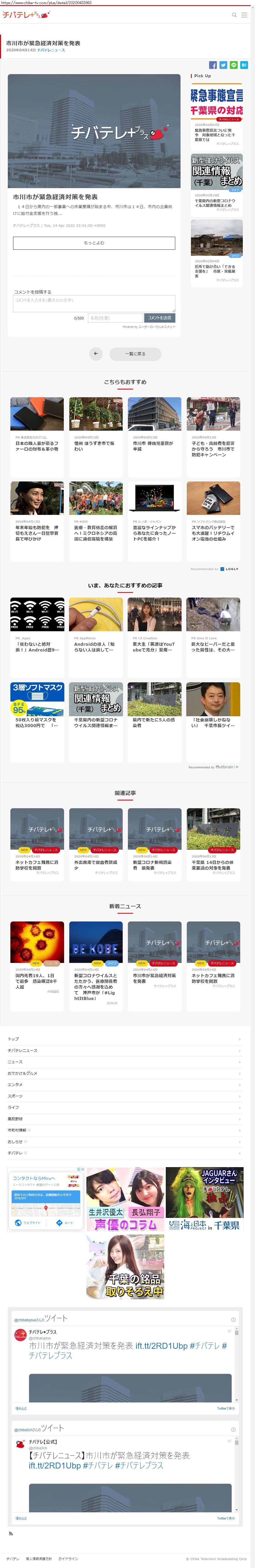This screenshot has width=255, height=1568.
Task: Tap the left-arrow back button
Action: point(96,354)
